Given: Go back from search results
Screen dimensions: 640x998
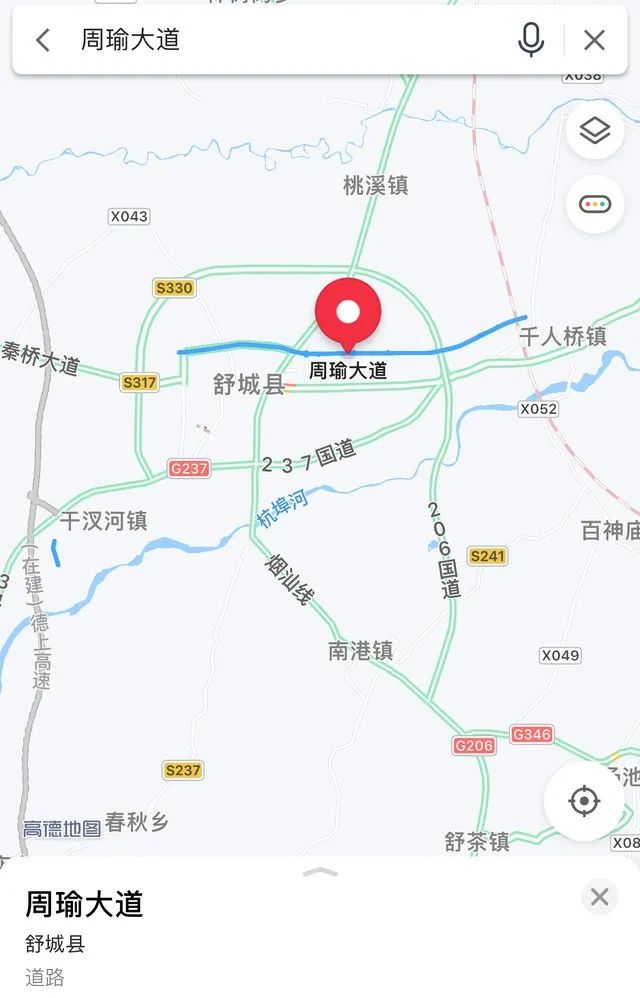Looking at the screenshot, I should click(42, 40).
